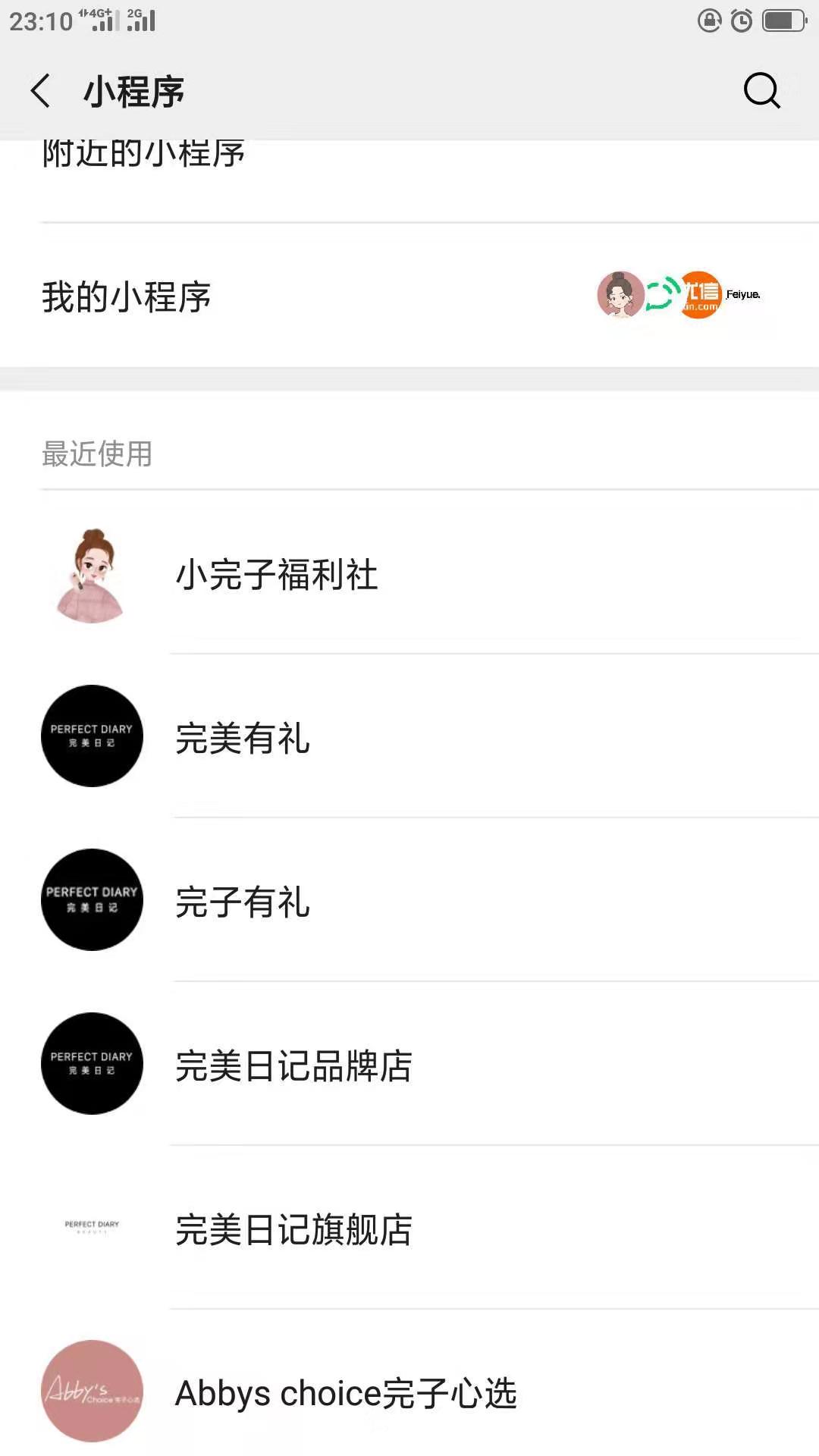819x1456 pixels.
Task: Tap the white Perfect Diary logo beside 完美日记旗舰店
Action: [x=91, y=1227]
